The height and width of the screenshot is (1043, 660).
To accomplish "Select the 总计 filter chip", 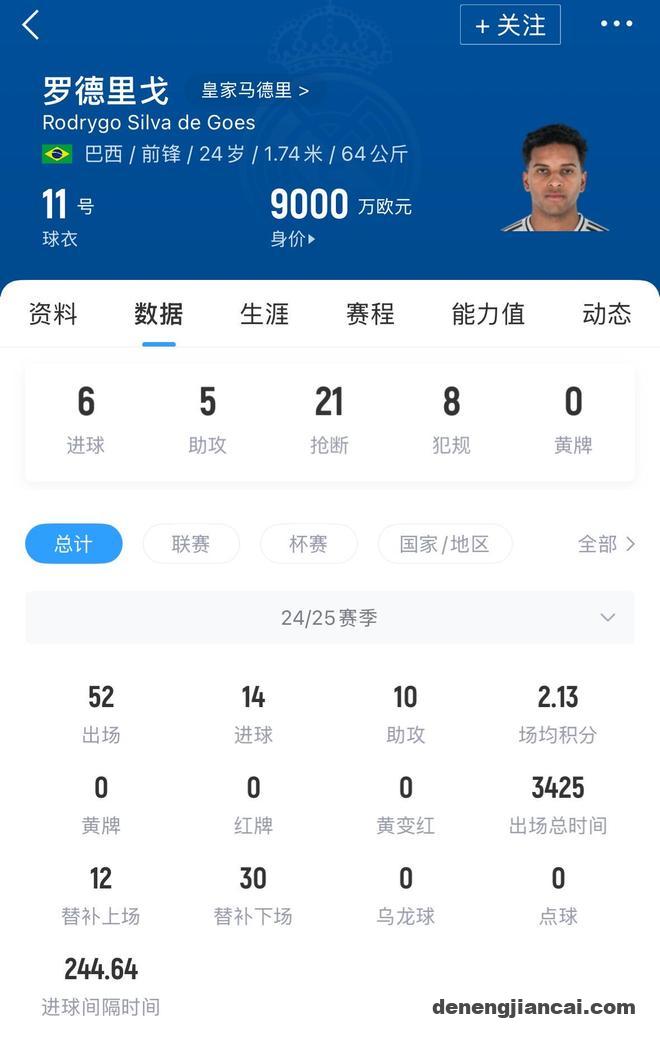I will coord(74,544).
